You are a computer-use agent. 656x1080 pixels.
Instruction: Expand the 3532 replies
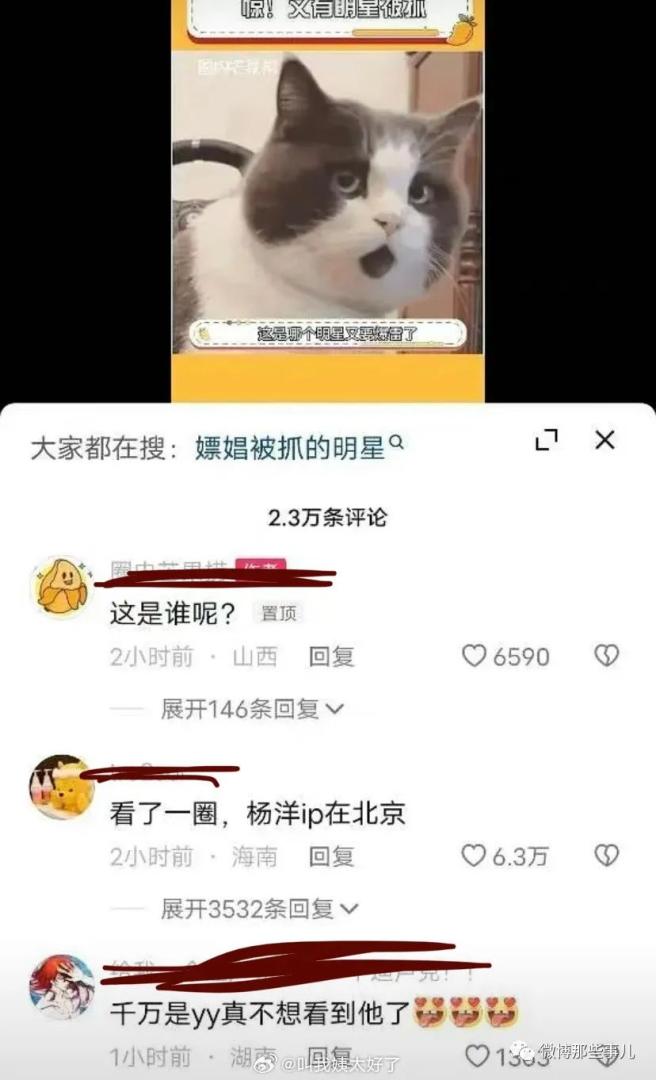[258, 909]
